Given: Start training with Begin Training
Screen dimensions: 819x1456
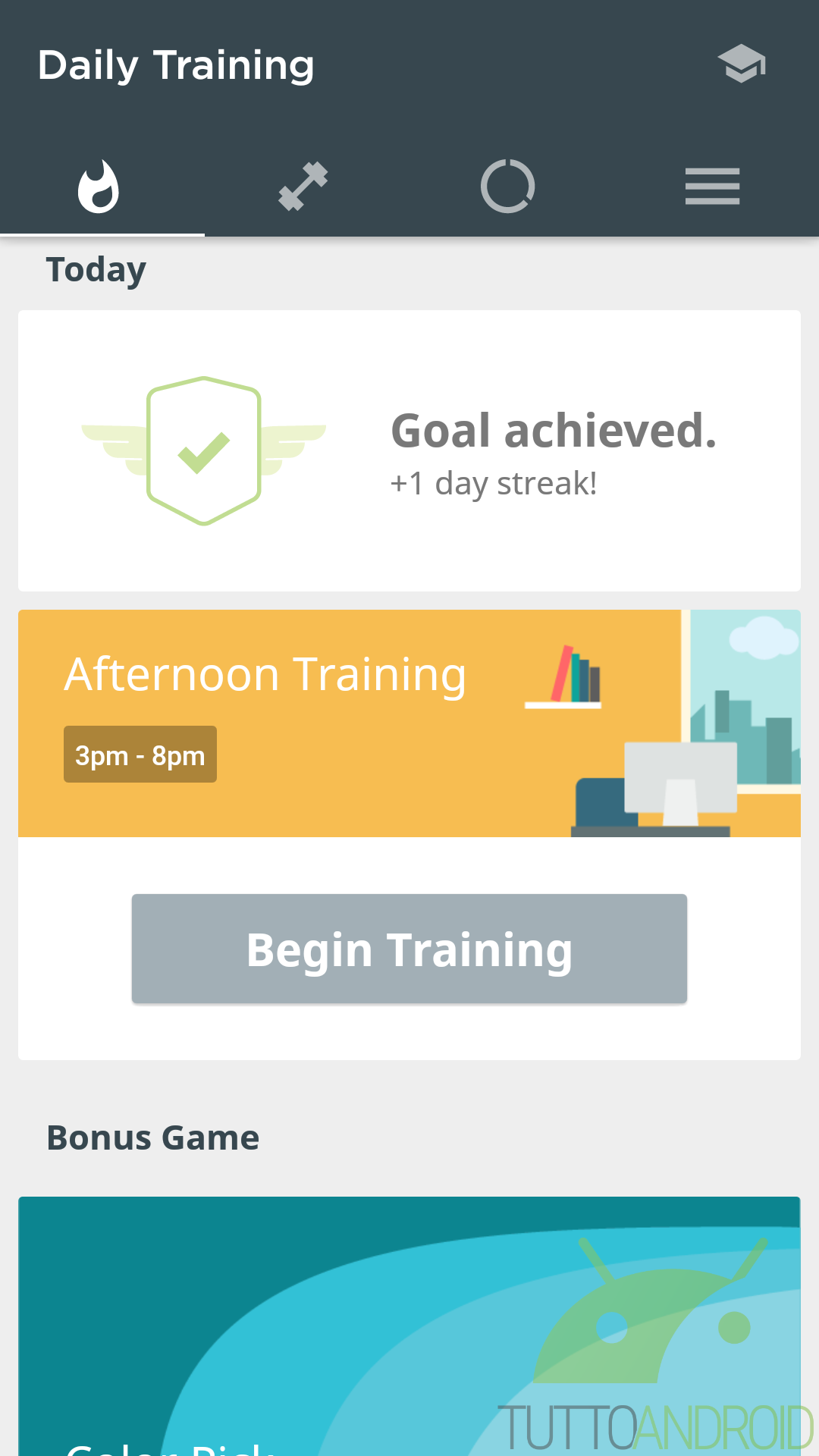Looking at the screenshot, I should click(409, 949).
